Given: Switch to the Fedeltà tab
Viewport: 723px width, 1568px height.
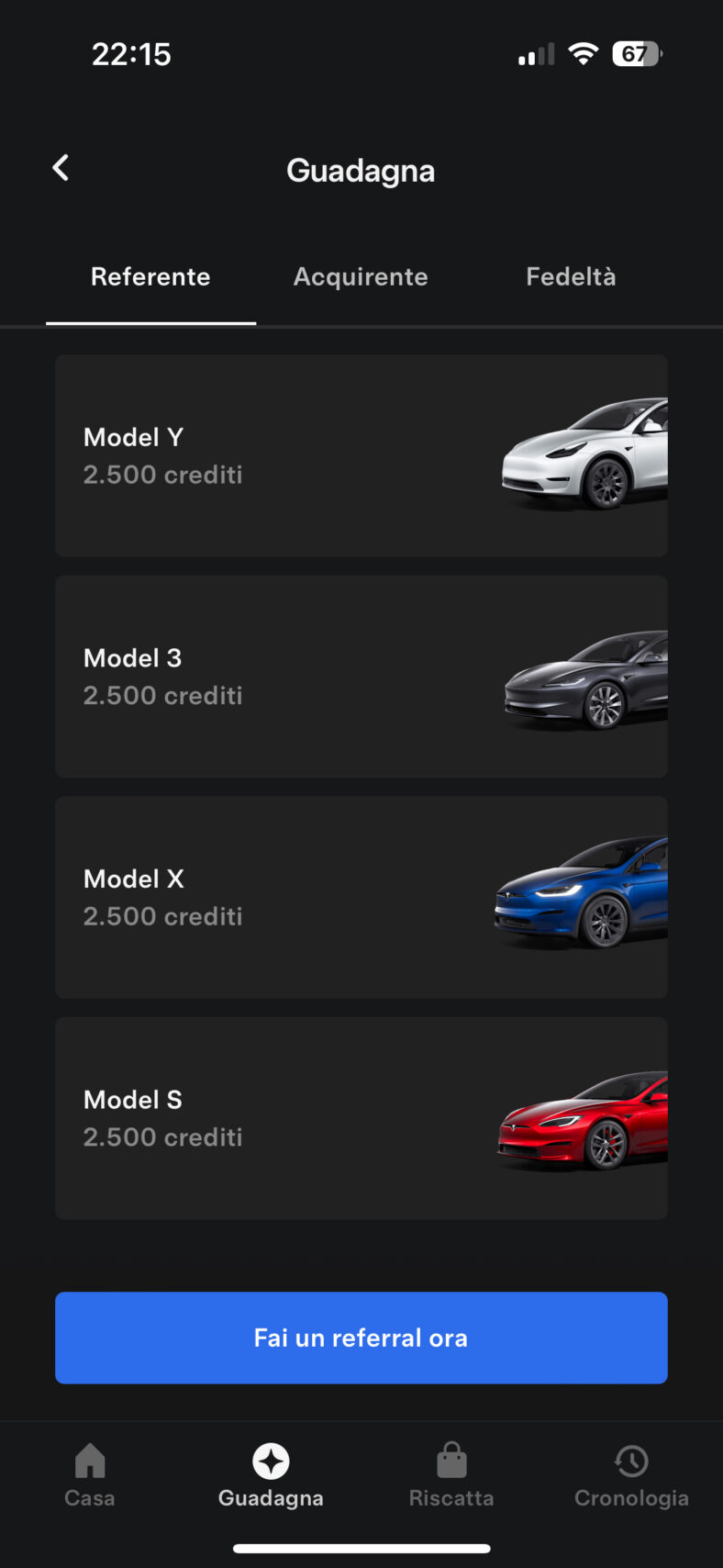Looking at the screenshot, I should tap(571, 277).
